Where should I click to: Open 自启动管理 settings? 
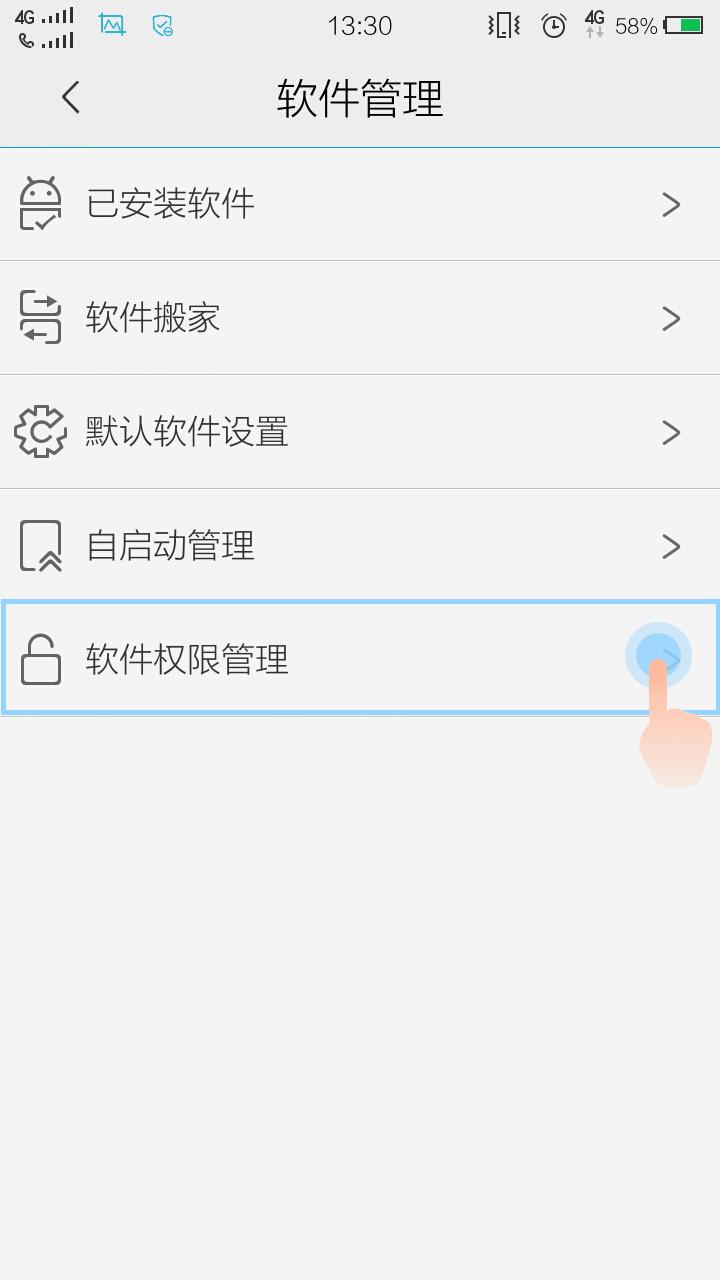coord(360,546)
